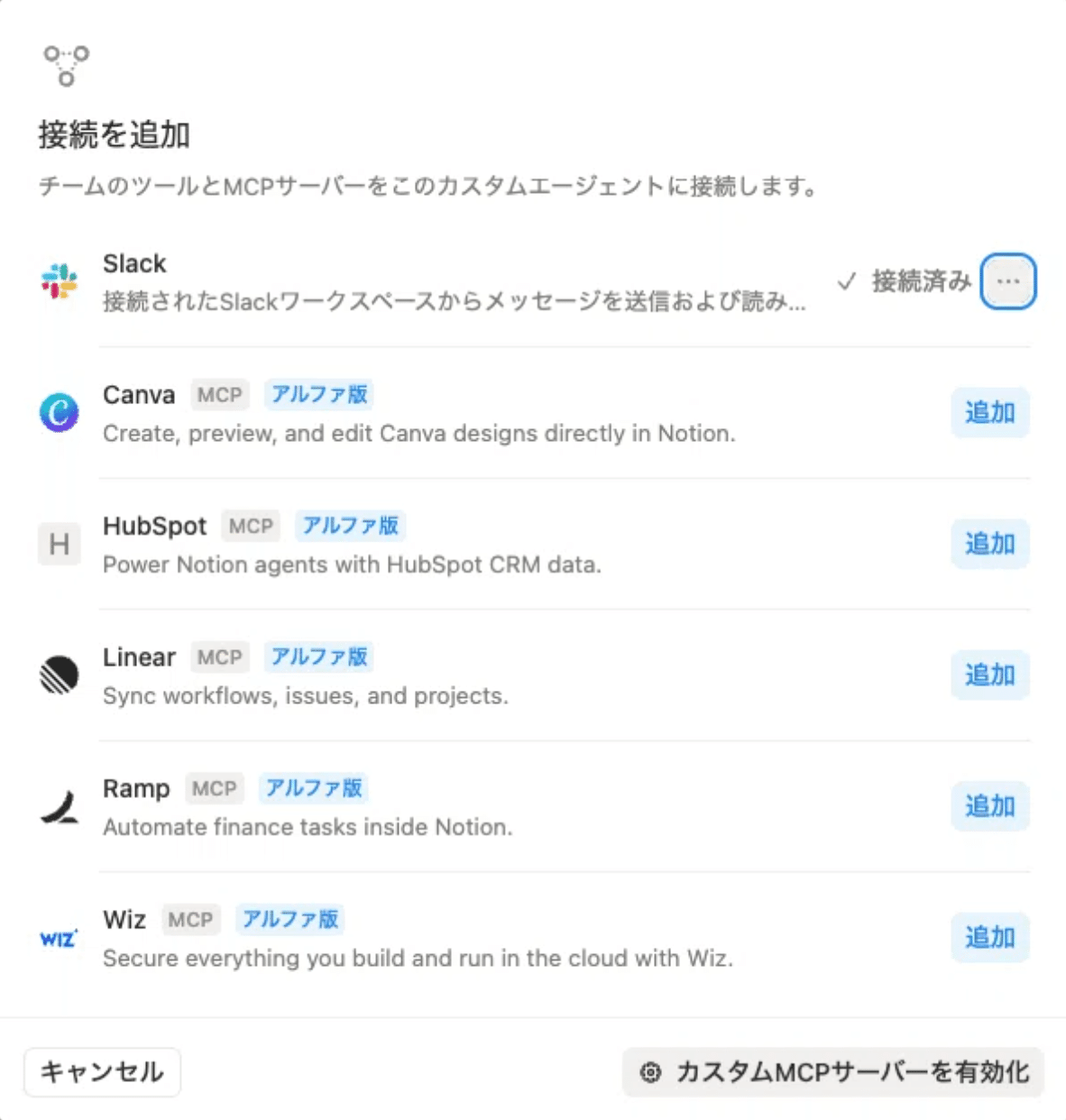Add the Ramp connection
Viewport: 1066px width, 1120px height.
coord(989,805)
